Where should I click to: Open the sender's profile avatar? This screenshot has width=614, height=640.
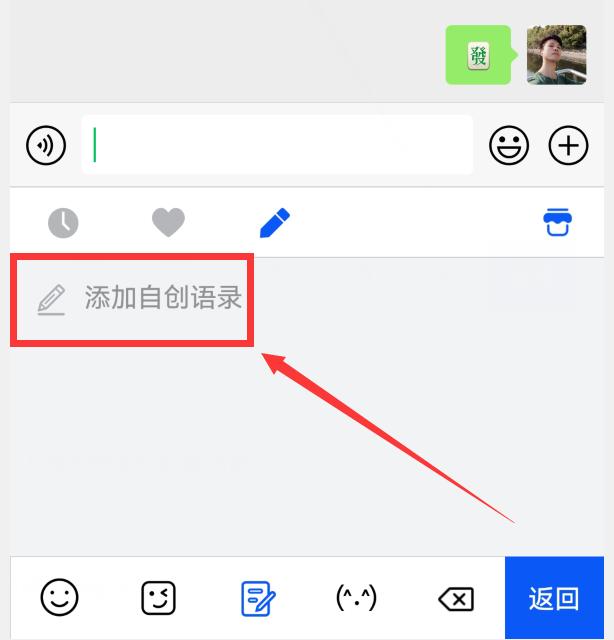(556, 56)
